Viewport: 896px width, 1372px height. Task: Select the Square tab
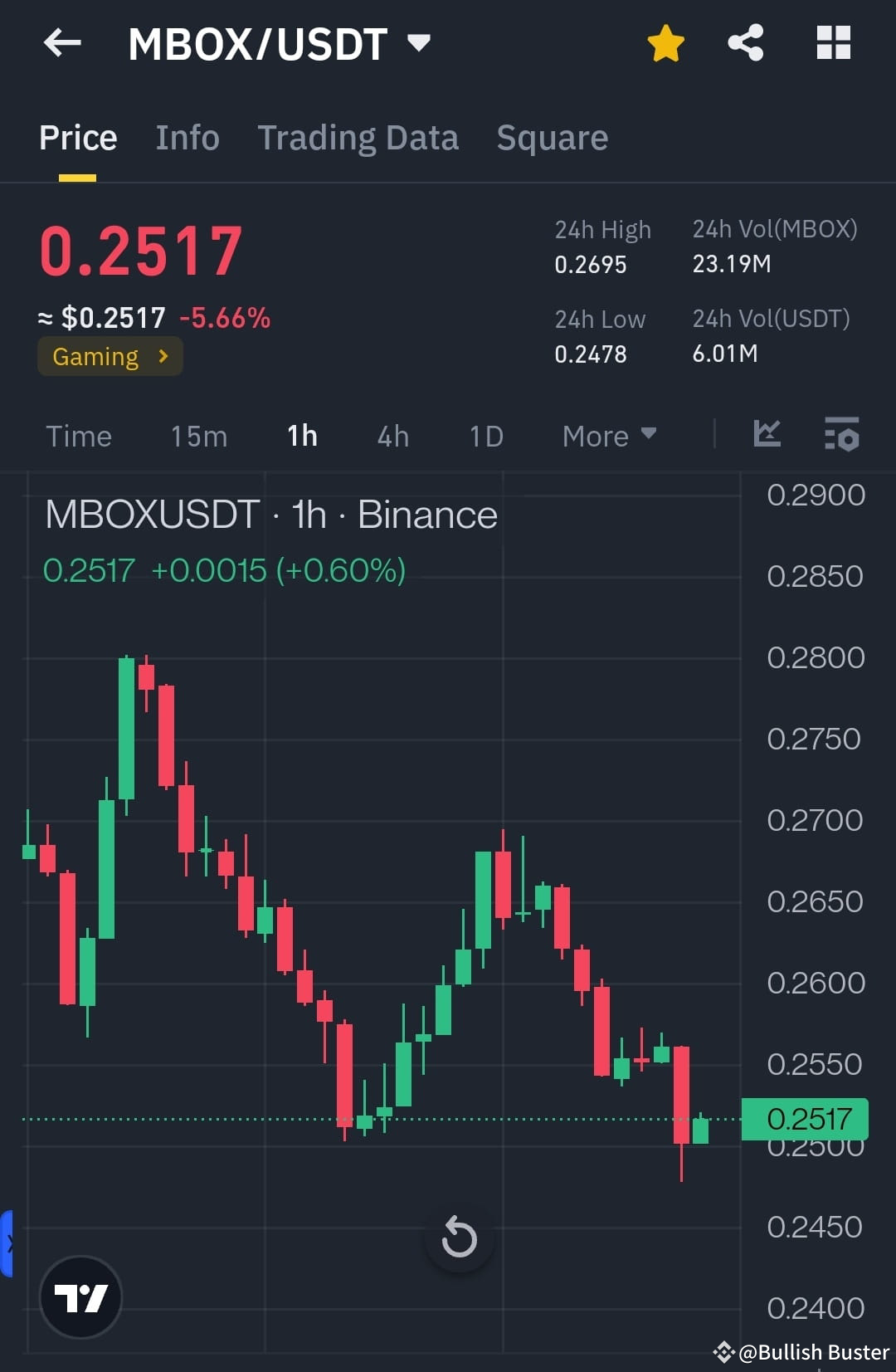[552, 137]
